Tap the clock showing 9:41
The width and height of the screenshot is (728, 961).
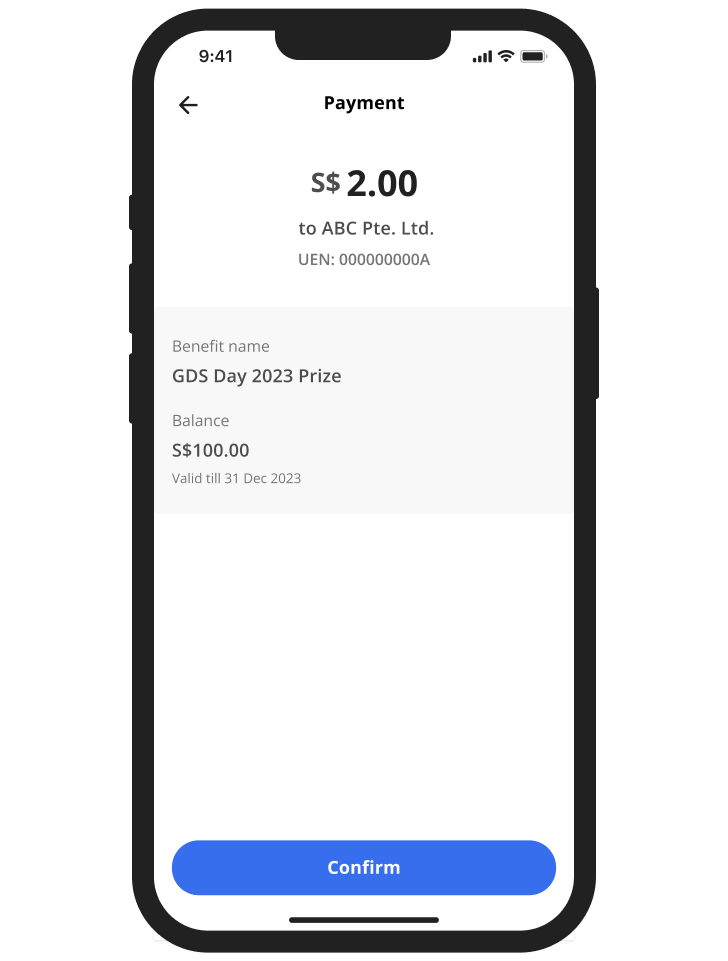(217, 57)
